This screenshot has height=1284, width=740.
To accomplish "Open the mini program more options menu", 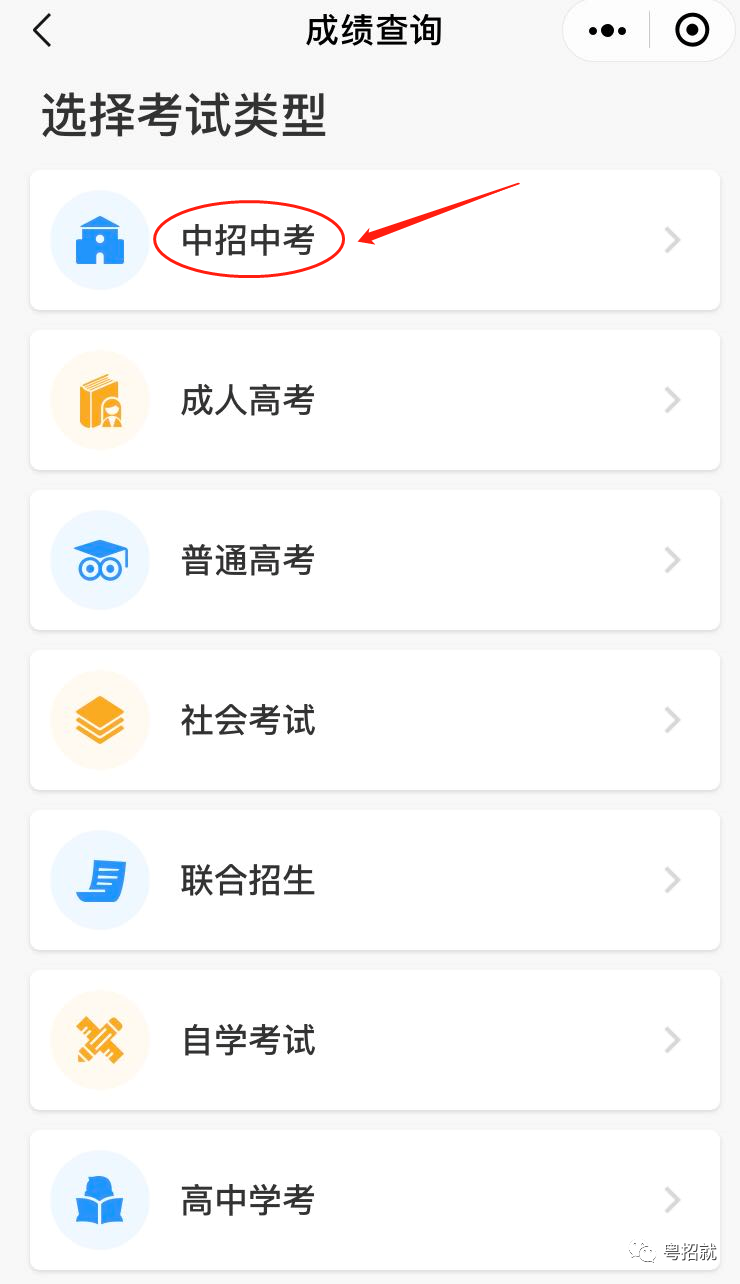I will tap(607, 31).
